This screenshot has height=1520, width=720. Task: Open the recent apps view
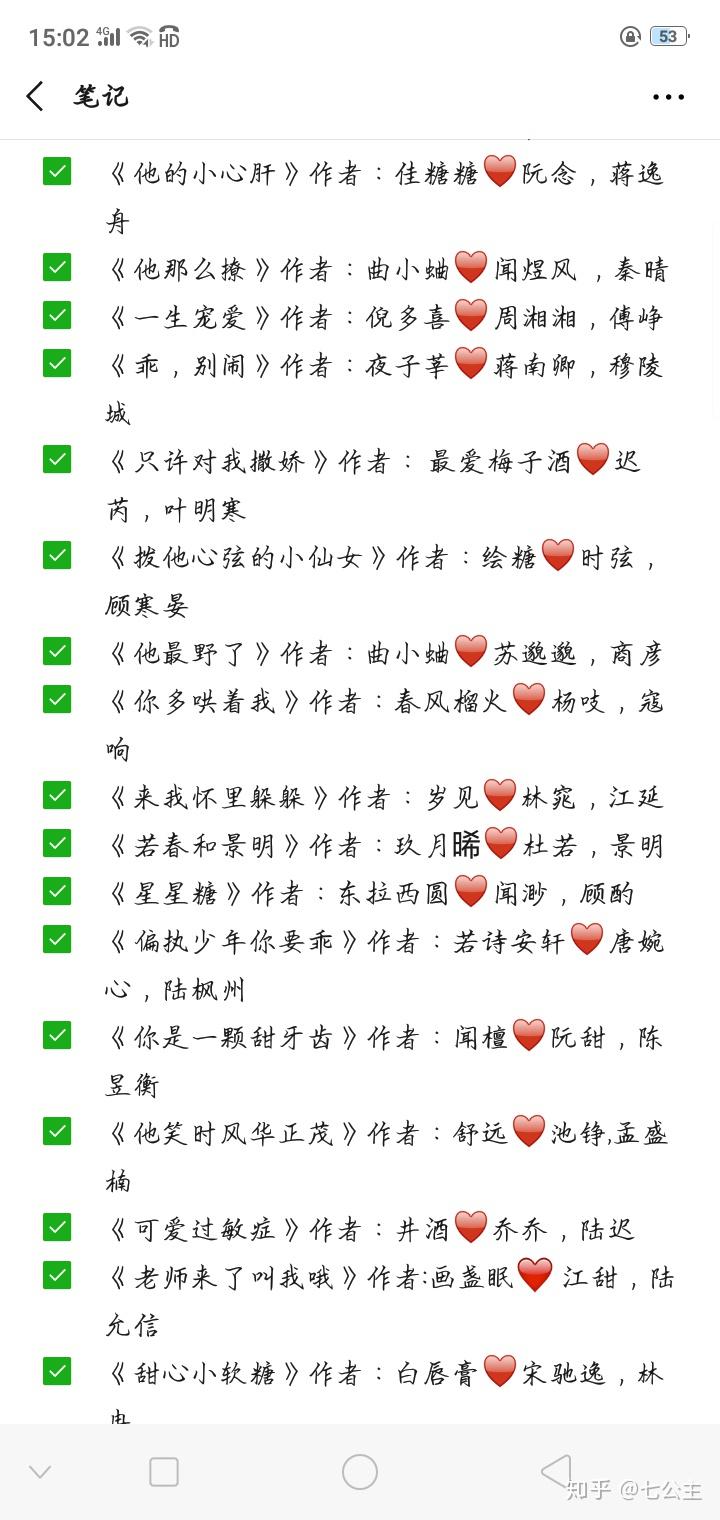(x=164, y=1472)
